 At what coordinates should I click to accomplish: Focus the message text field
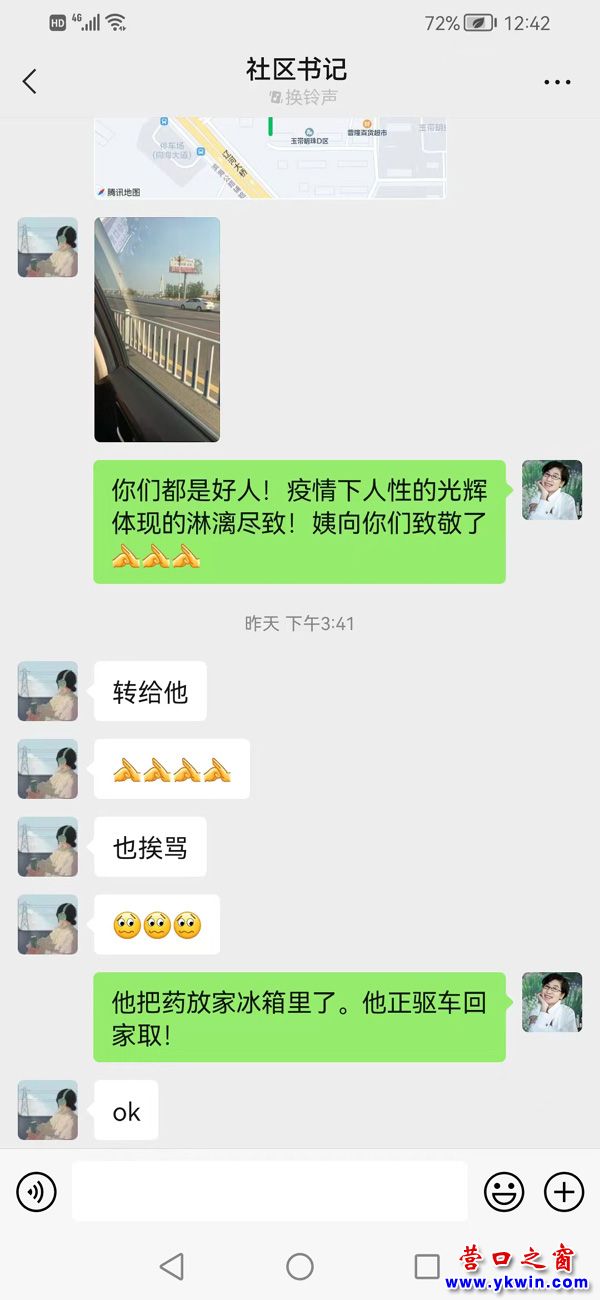[269, 1191]
